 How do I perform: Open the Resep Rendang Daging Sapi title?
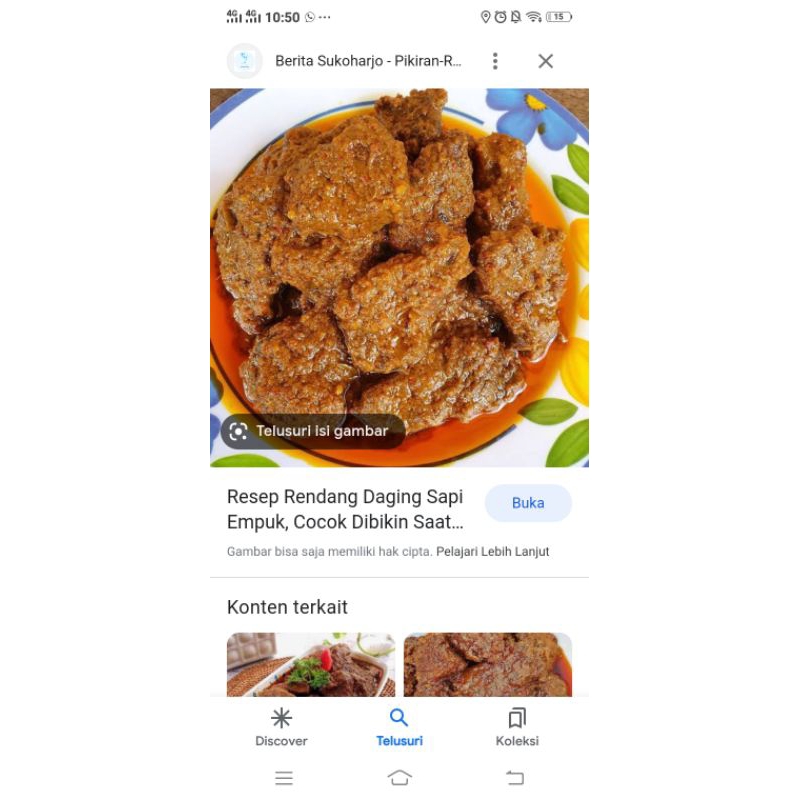(x=345, y=509)
